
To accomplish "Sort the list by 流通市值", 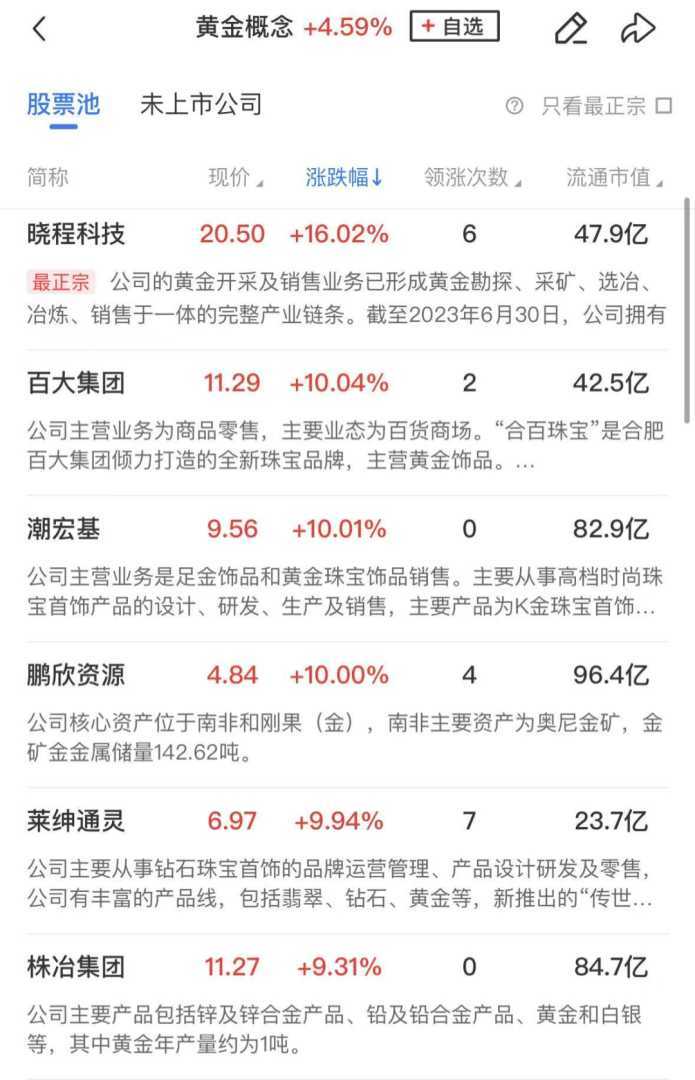I will [x=614, y=178].
